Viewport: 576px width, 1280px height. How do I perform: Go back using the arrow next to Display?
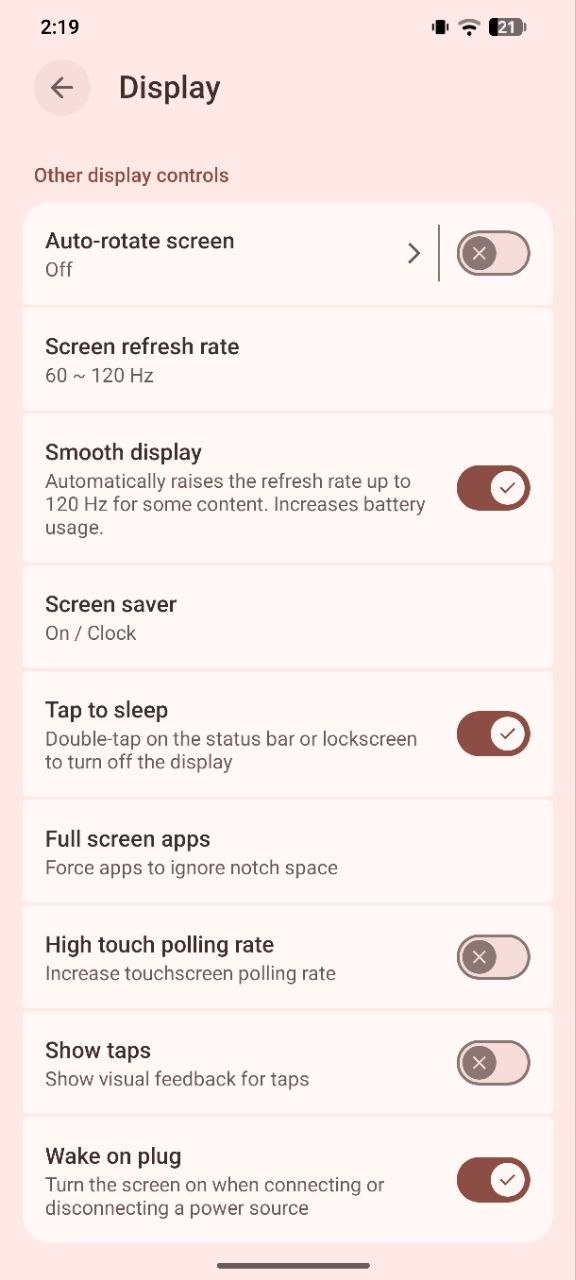(62, 88)
